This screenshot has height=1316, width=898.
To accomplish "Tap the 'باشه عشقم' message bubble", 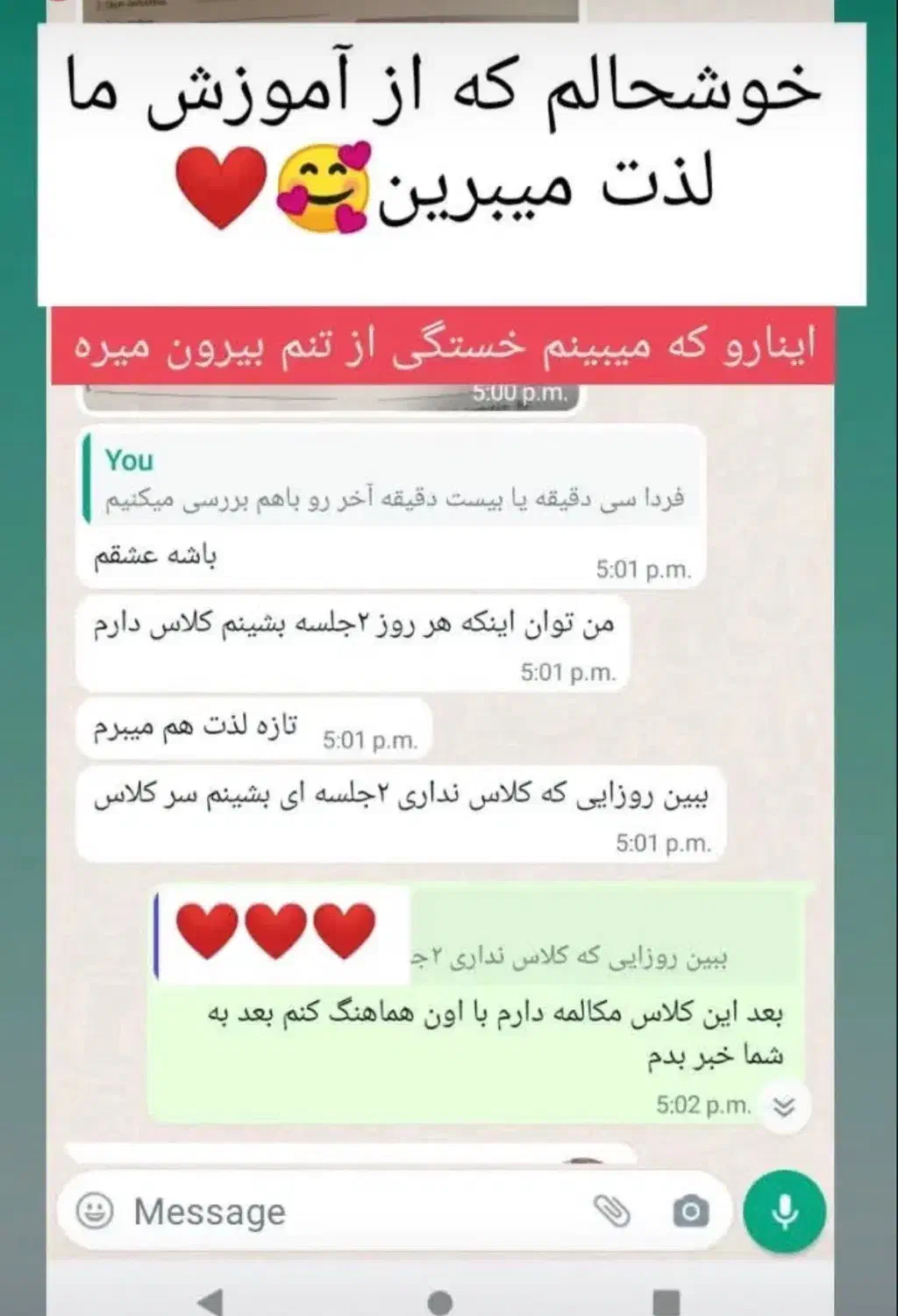I will 158,553.
